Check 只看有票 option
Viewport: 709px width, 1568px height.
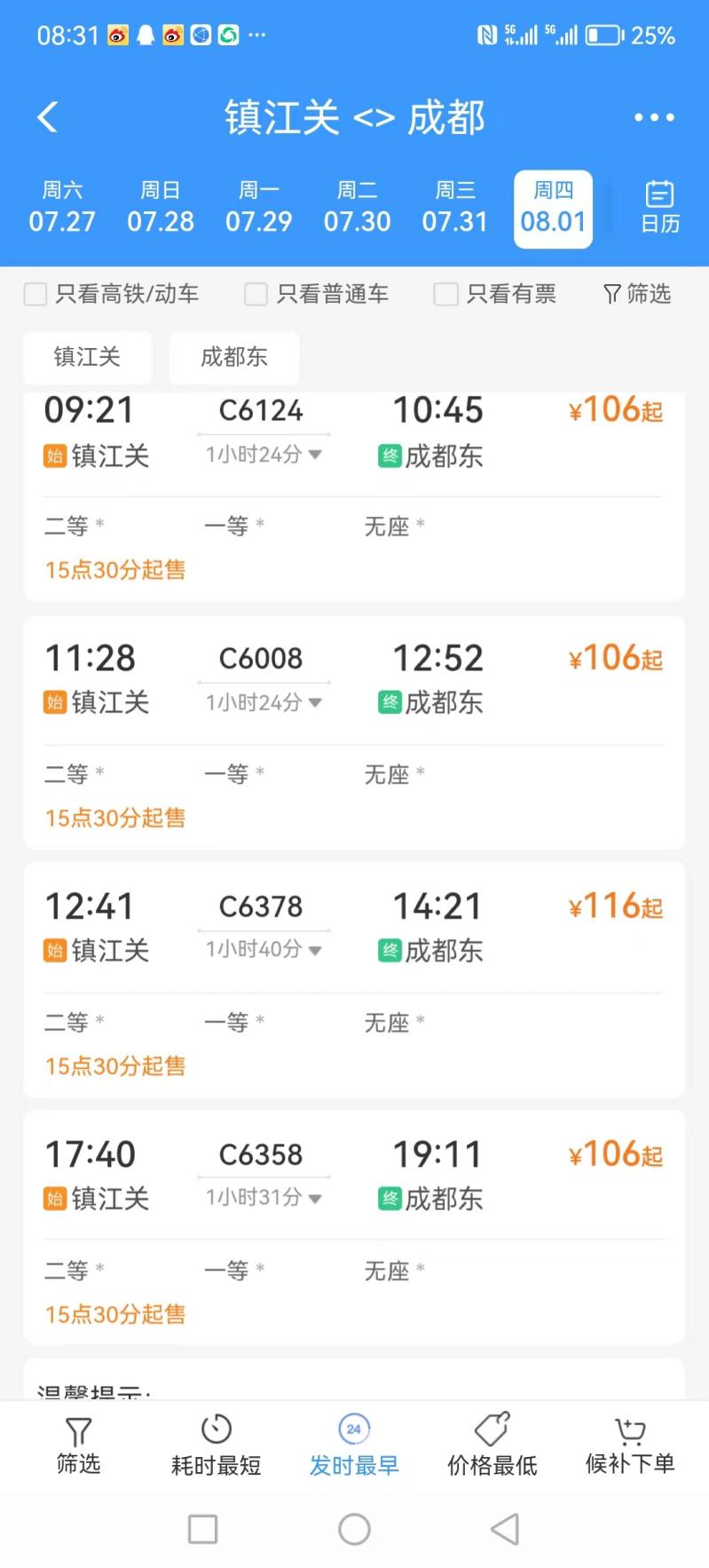[495, 294]
